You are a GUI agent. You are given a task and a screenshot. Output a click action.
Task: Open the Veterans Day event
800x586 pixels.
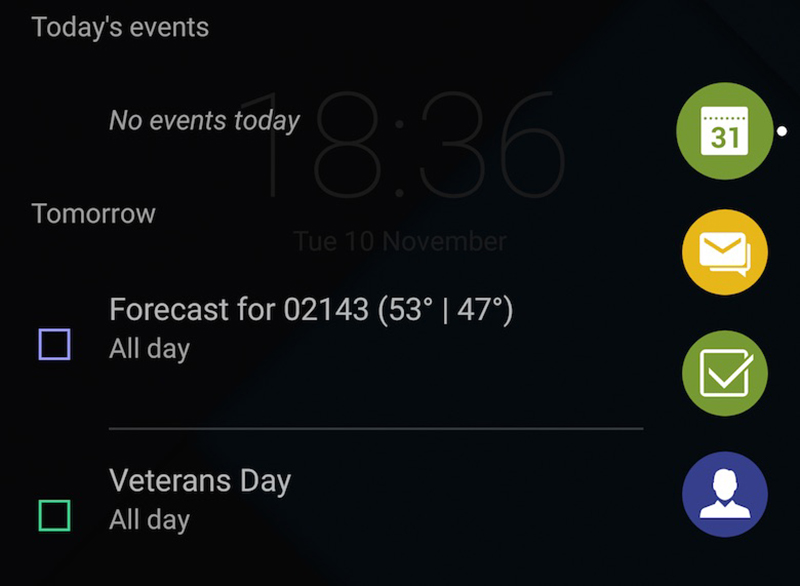[200, 498]
